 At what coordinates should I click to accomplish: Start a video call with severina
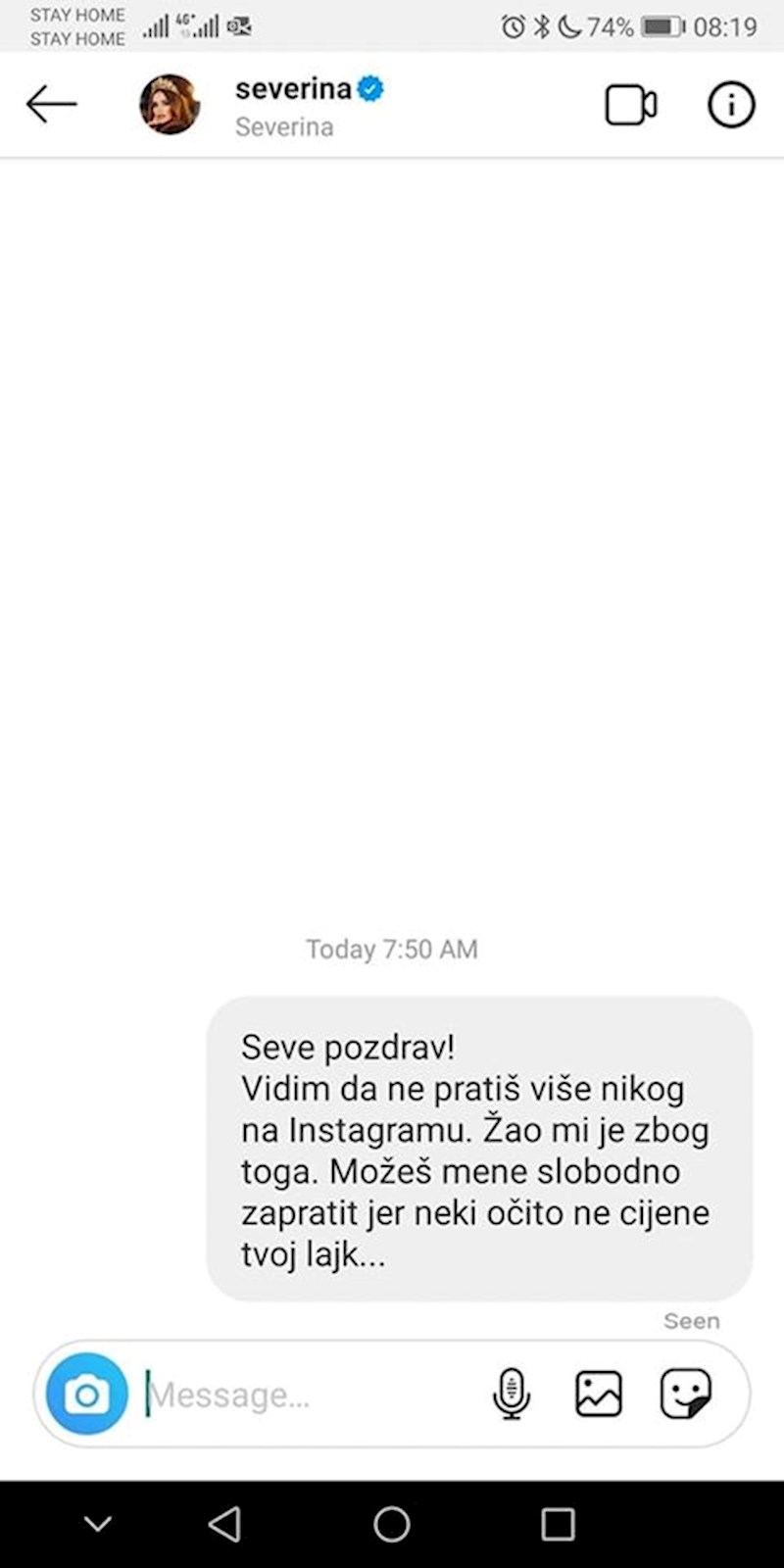(x=630, y=105)
